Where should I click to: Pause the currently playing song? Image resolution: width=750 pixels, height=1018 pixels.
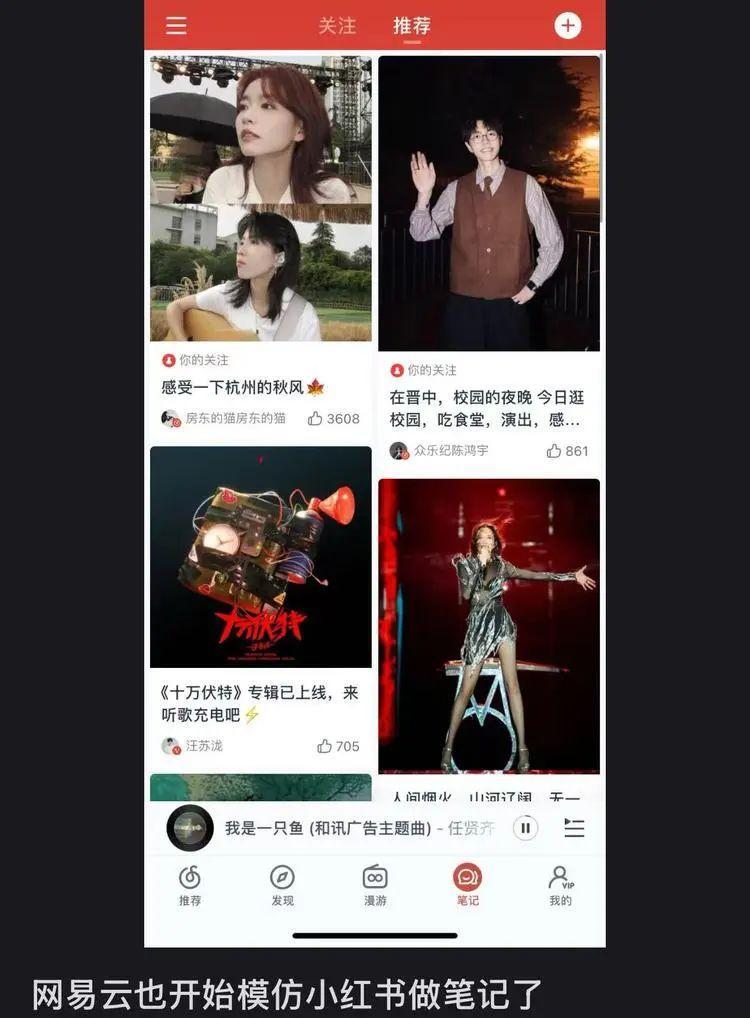coord(525,829)
